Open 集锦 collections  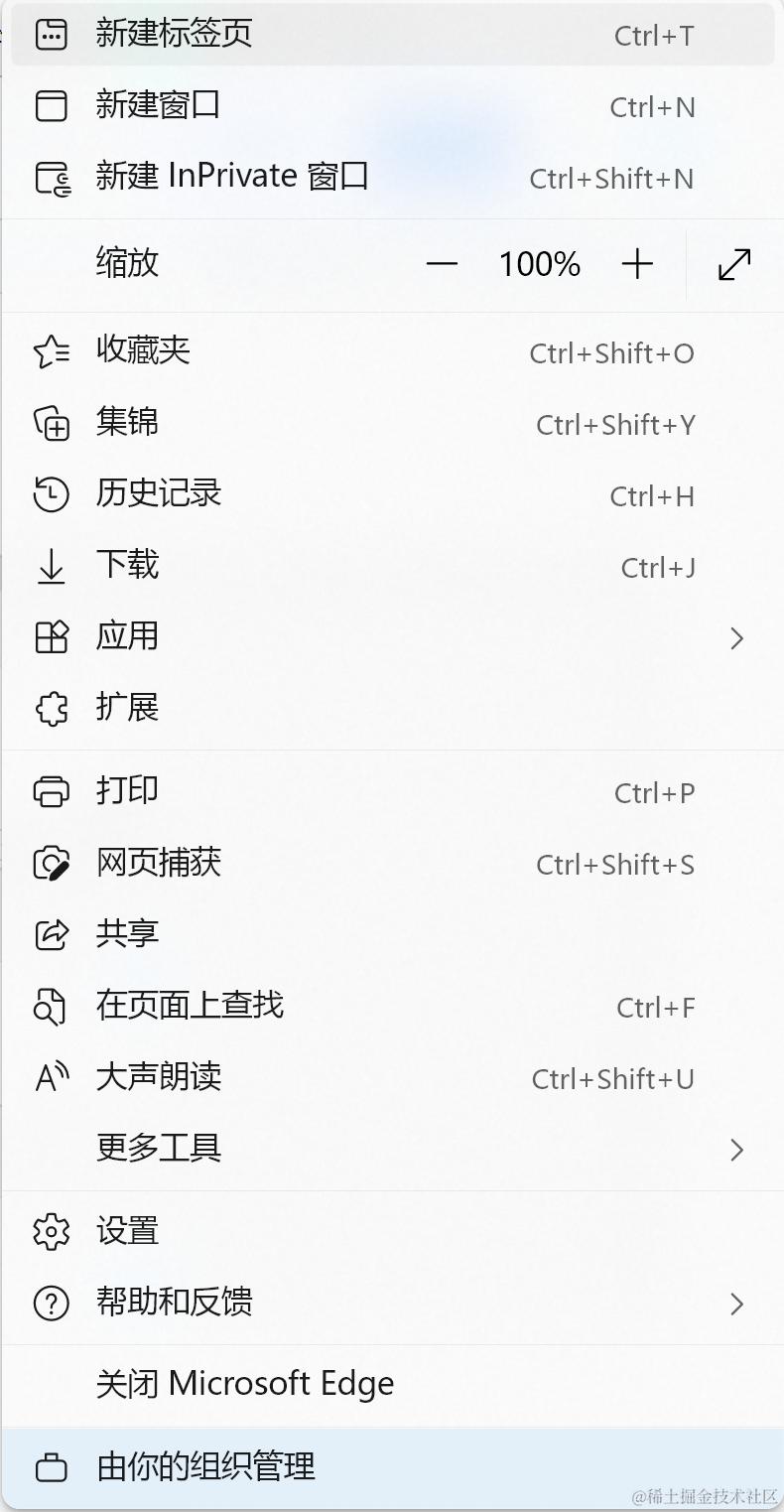(x=127, y=423)
